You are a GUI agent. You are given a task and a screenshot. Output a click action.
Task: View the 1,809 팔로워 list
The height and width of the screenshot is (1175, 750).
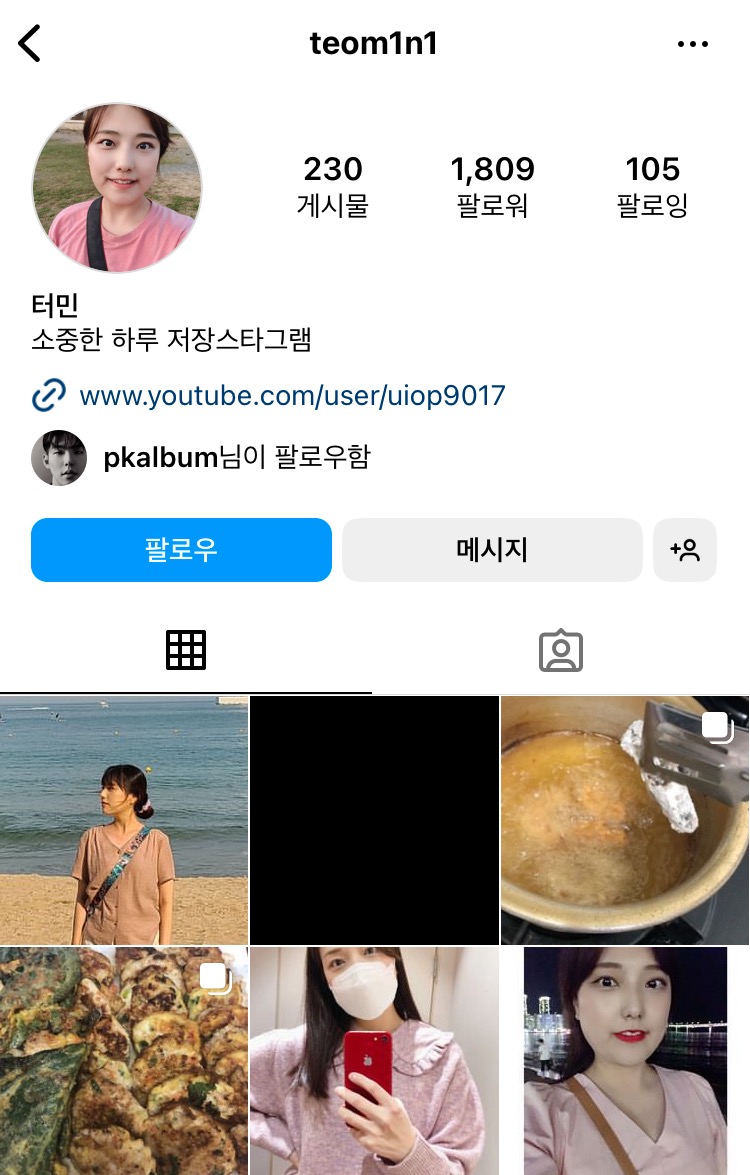(493, 186)
